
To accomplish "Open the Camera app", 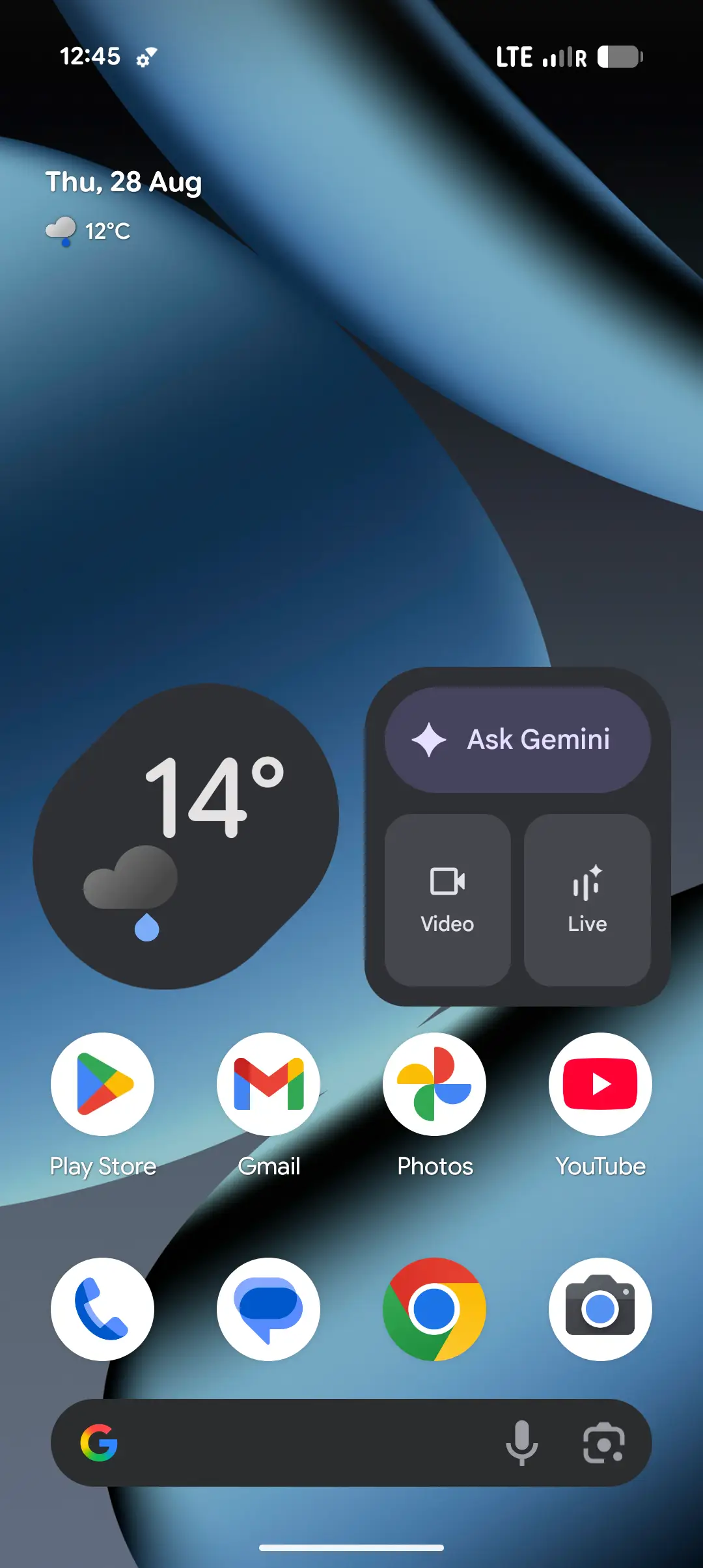I will pyautogui.click(x=600, y=1309).
